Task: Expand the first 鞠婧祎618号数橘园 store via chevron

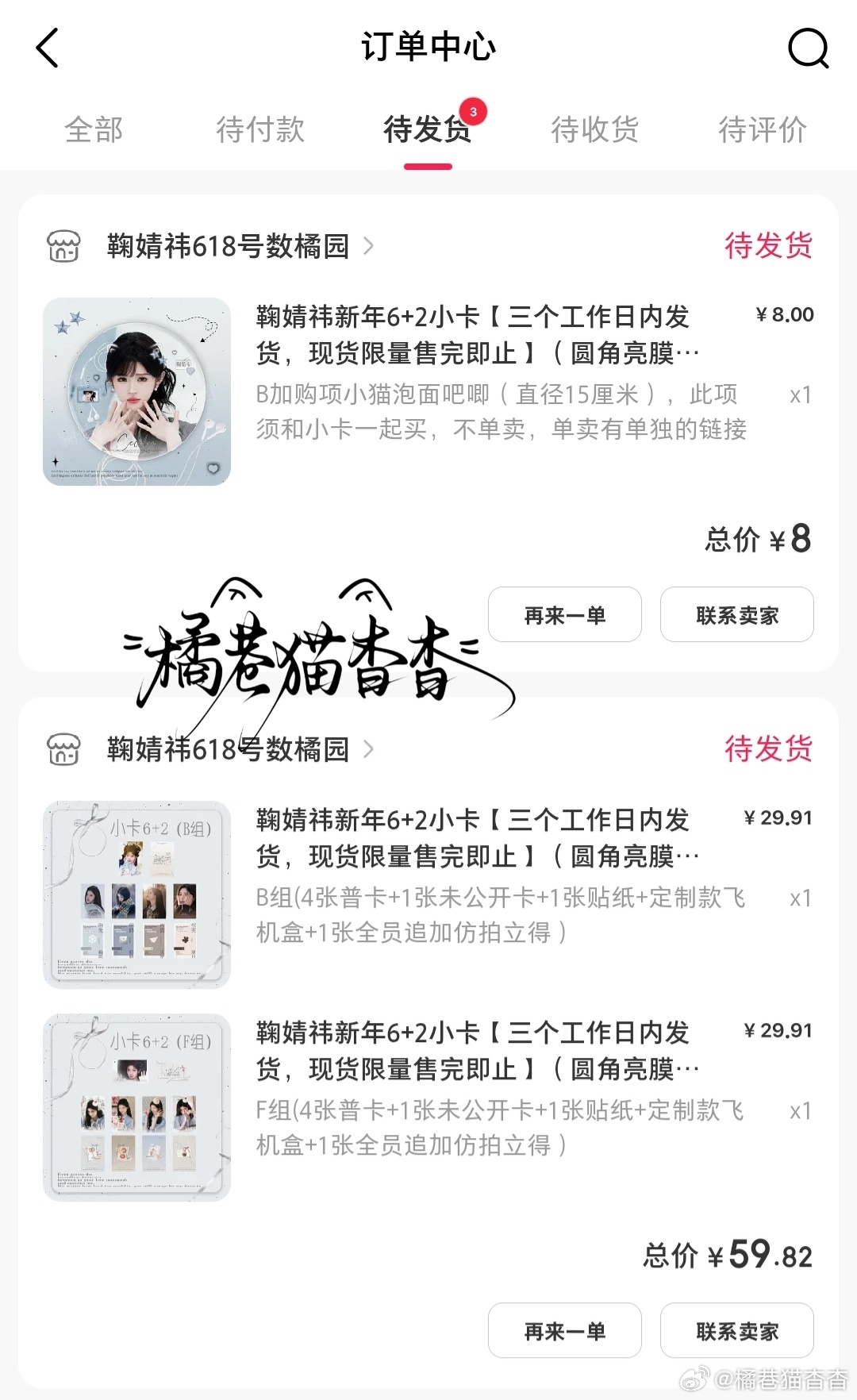Action: 368,246
